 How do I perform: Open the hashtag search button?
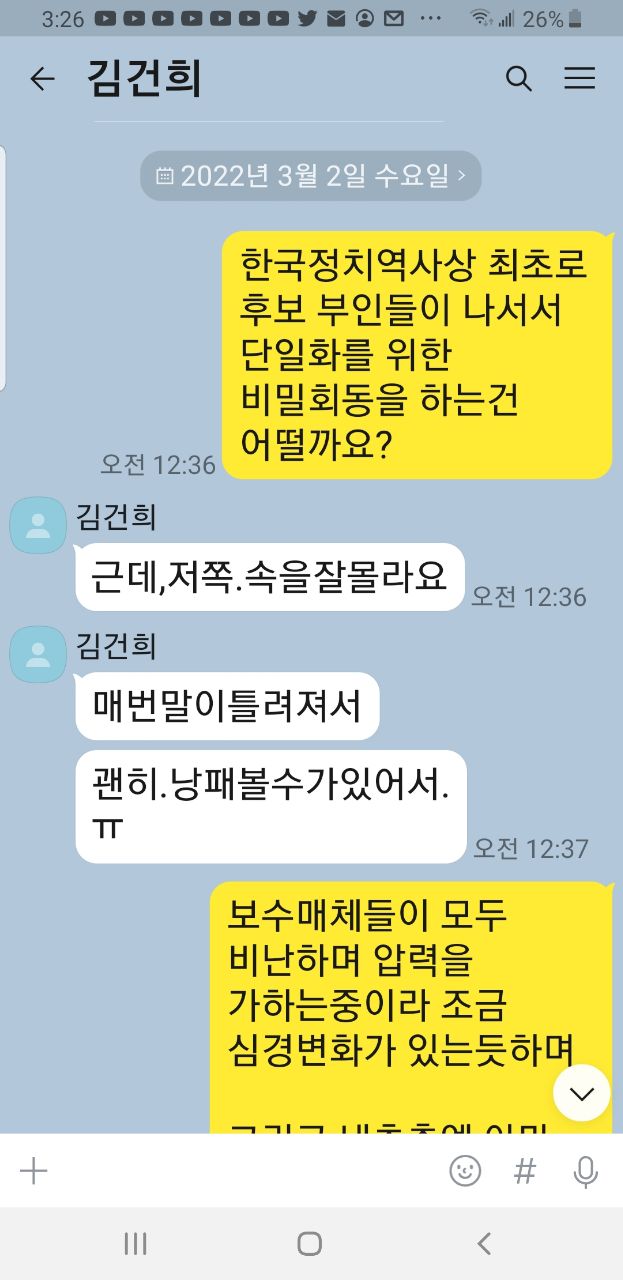[x=525, y=1170]
